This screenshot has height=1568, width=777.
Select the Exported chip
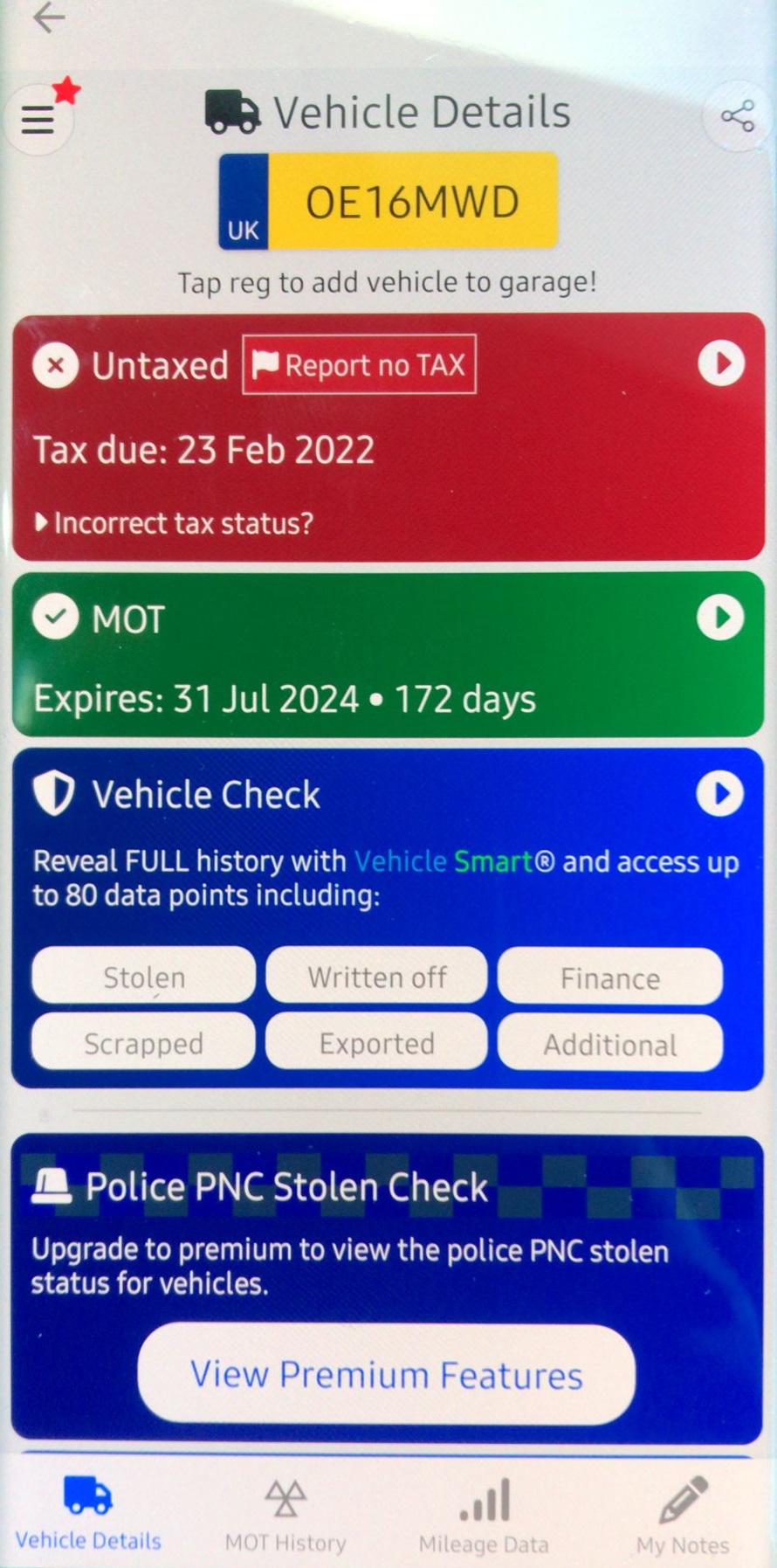point(376,1043)
